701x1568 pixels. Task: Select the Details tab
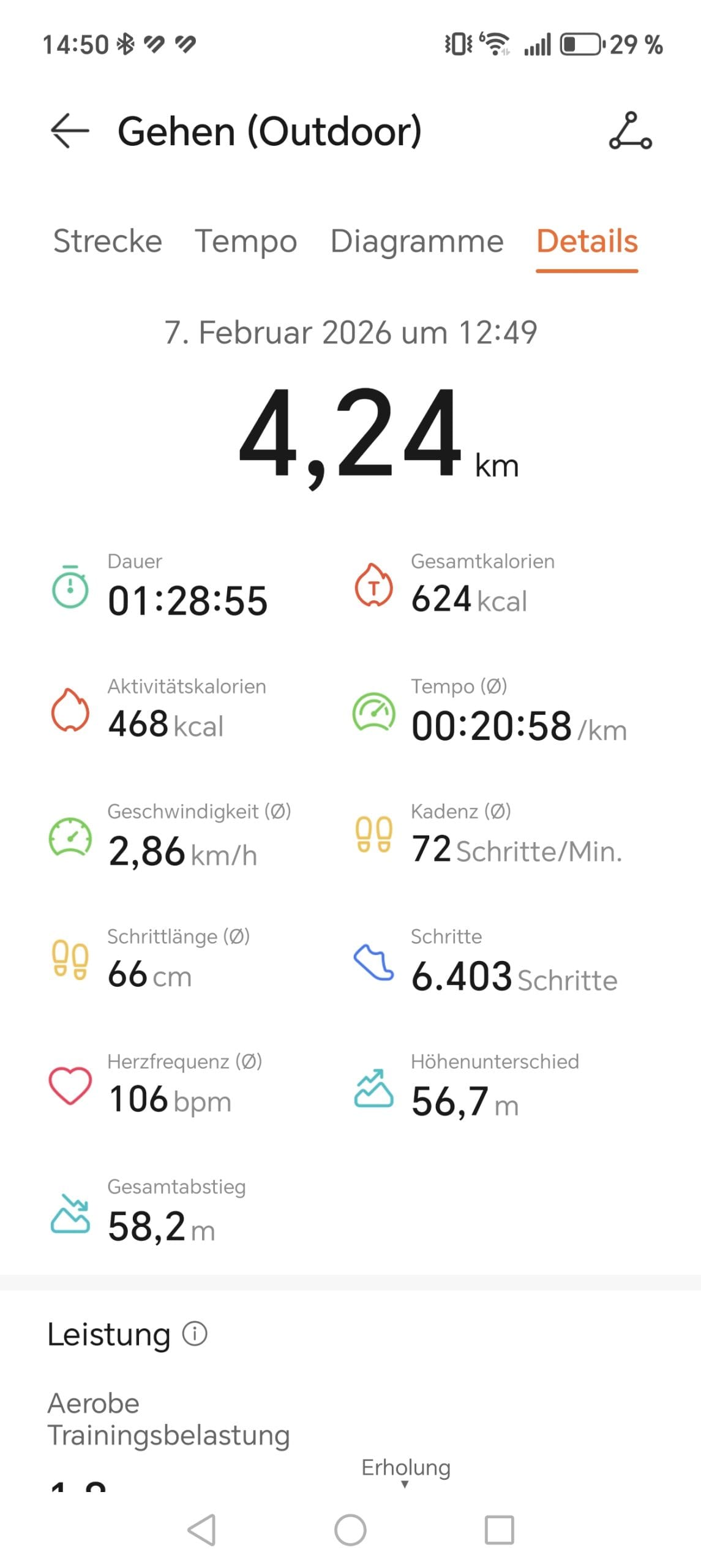(x=587, y=241)
